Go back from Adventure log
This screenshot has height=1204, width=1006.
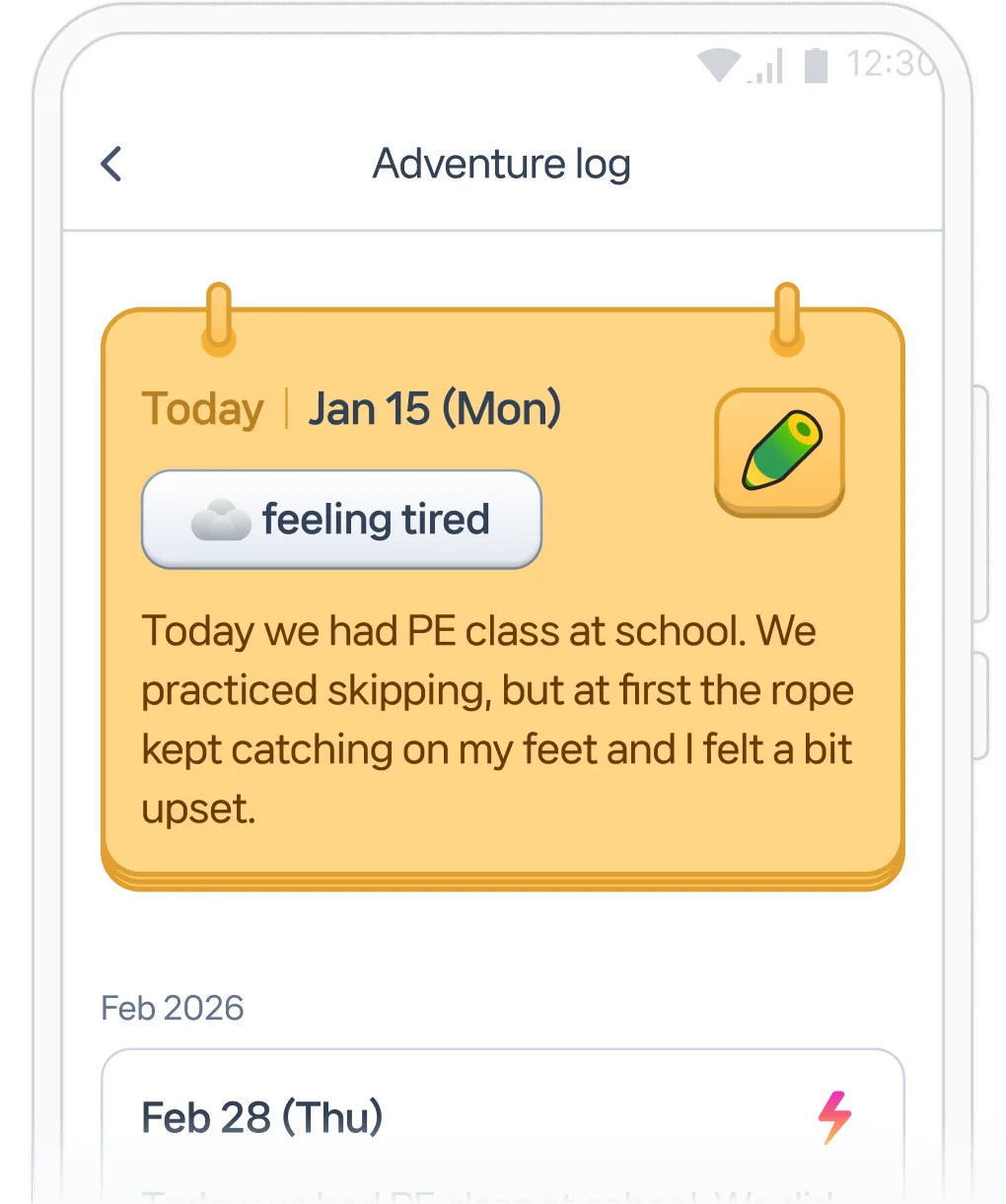111,164
